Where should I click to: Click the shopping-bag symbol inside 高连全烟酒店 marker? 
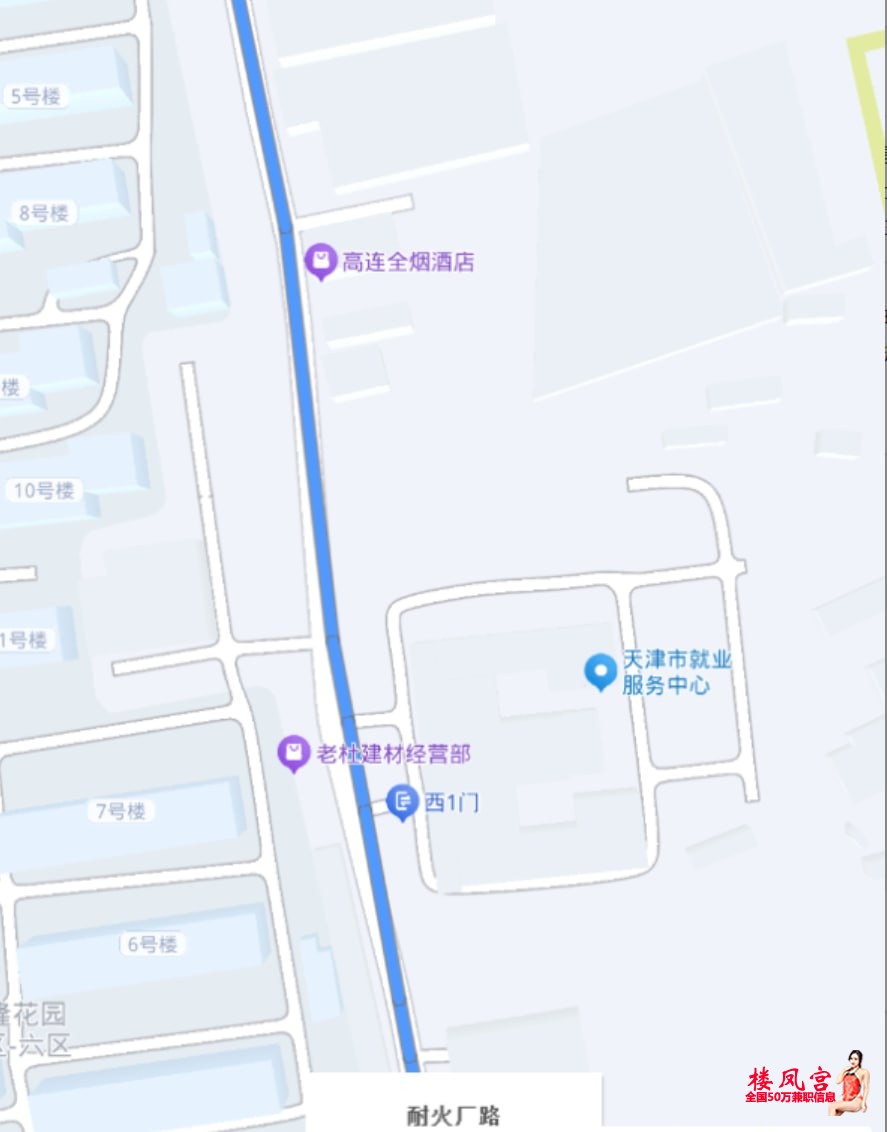320,258
